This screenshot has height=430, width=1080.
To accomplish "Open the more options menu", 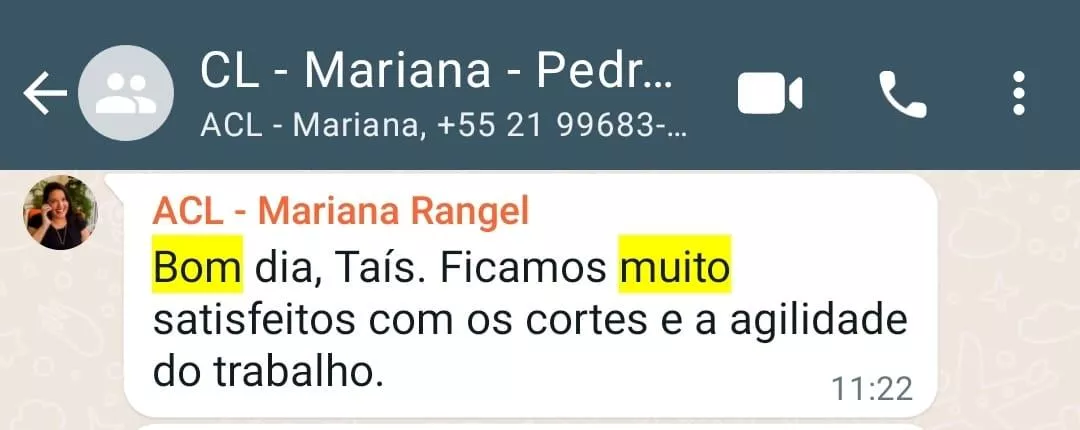I will (x=1019, y=94).
